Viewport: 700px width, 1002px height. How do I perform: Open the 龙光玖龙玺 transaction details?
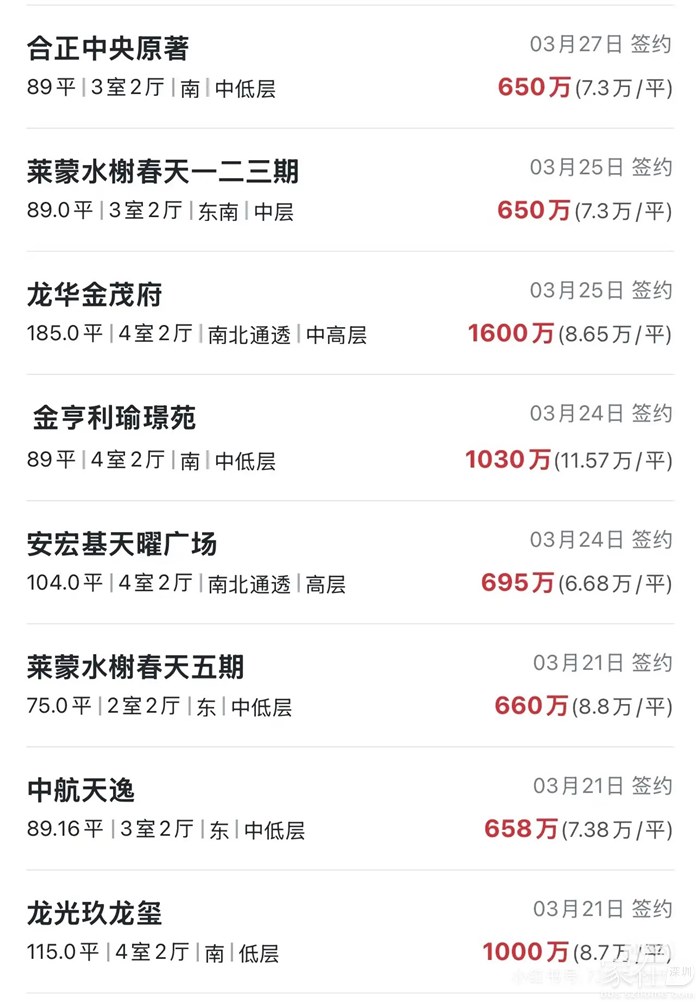[x=95, y=913]
